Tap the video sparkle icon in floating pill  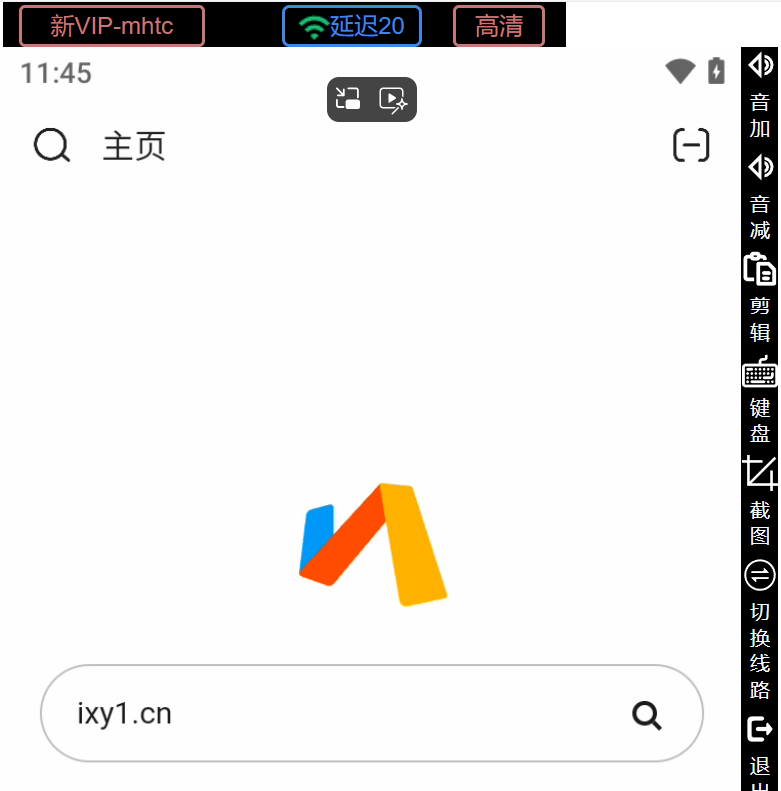393,99
